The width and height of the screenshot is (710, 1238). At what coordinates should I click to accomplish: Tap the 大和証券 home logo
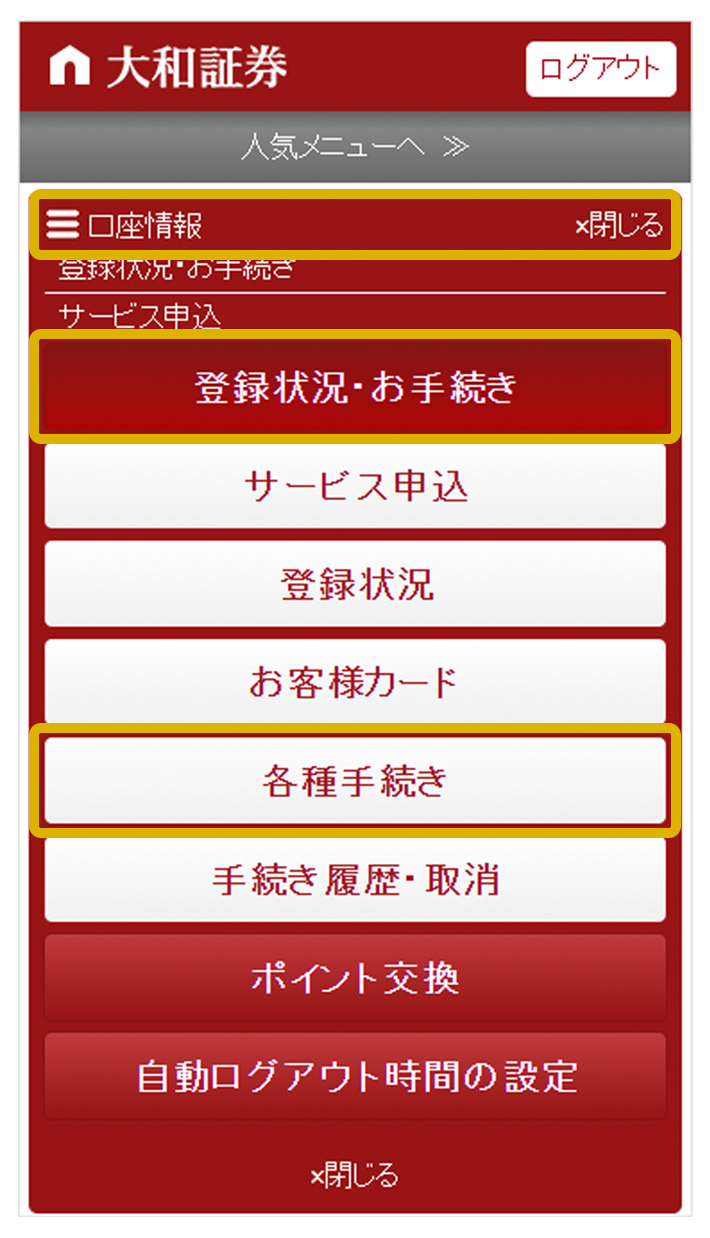coord(168,68)
